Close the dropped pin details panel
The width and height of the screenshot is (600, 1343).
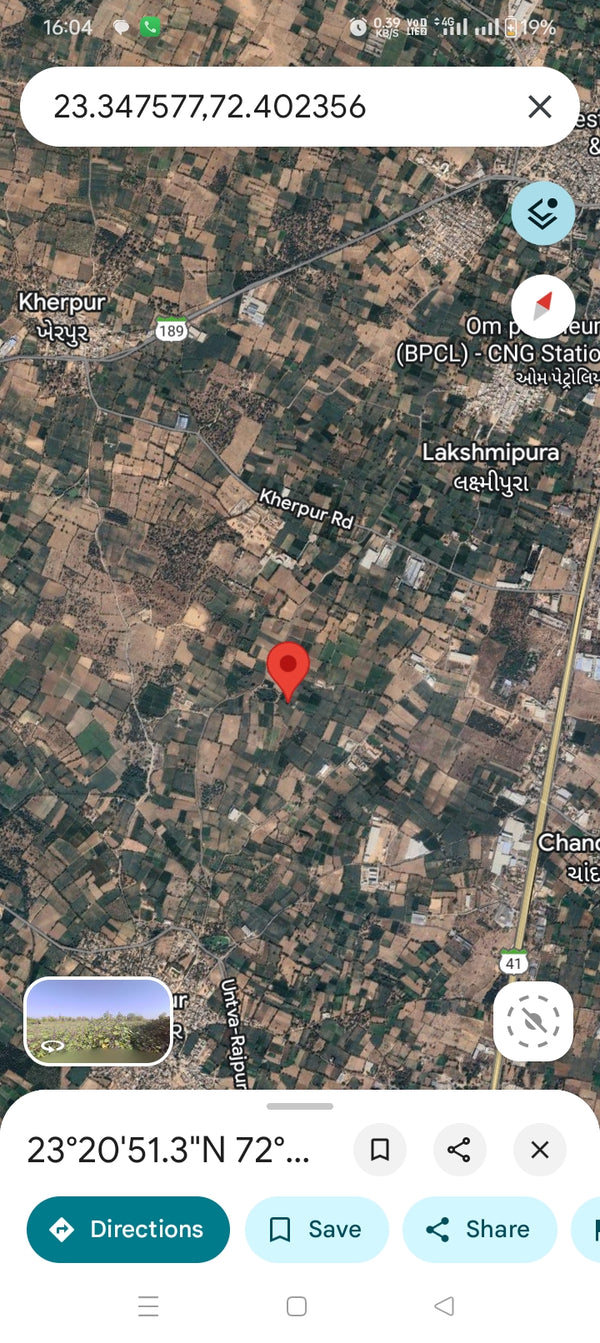tap(540, 1150)
